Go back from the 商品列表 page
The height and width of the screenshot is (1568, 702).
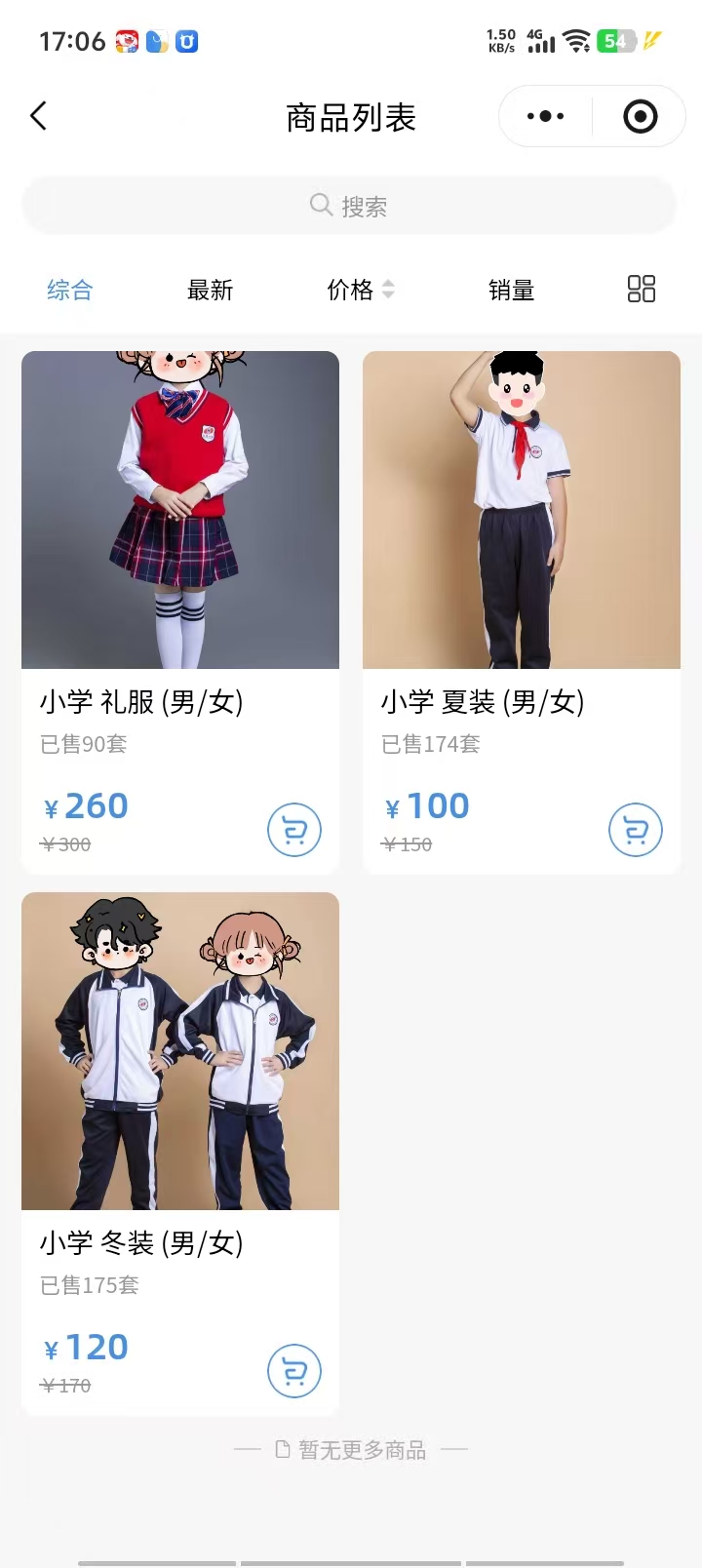click(x=39, y=116)
